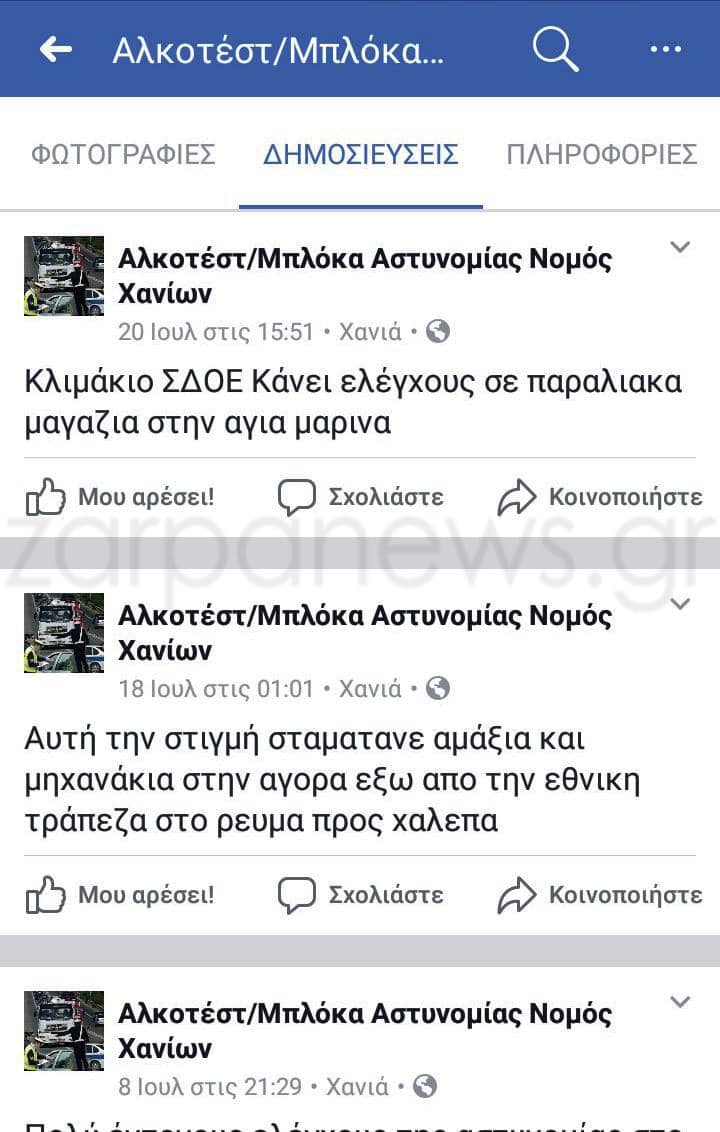
Task: Comment on the 20 Ιουλ ΣΔΟΕ post
Action: pos(361,497)
